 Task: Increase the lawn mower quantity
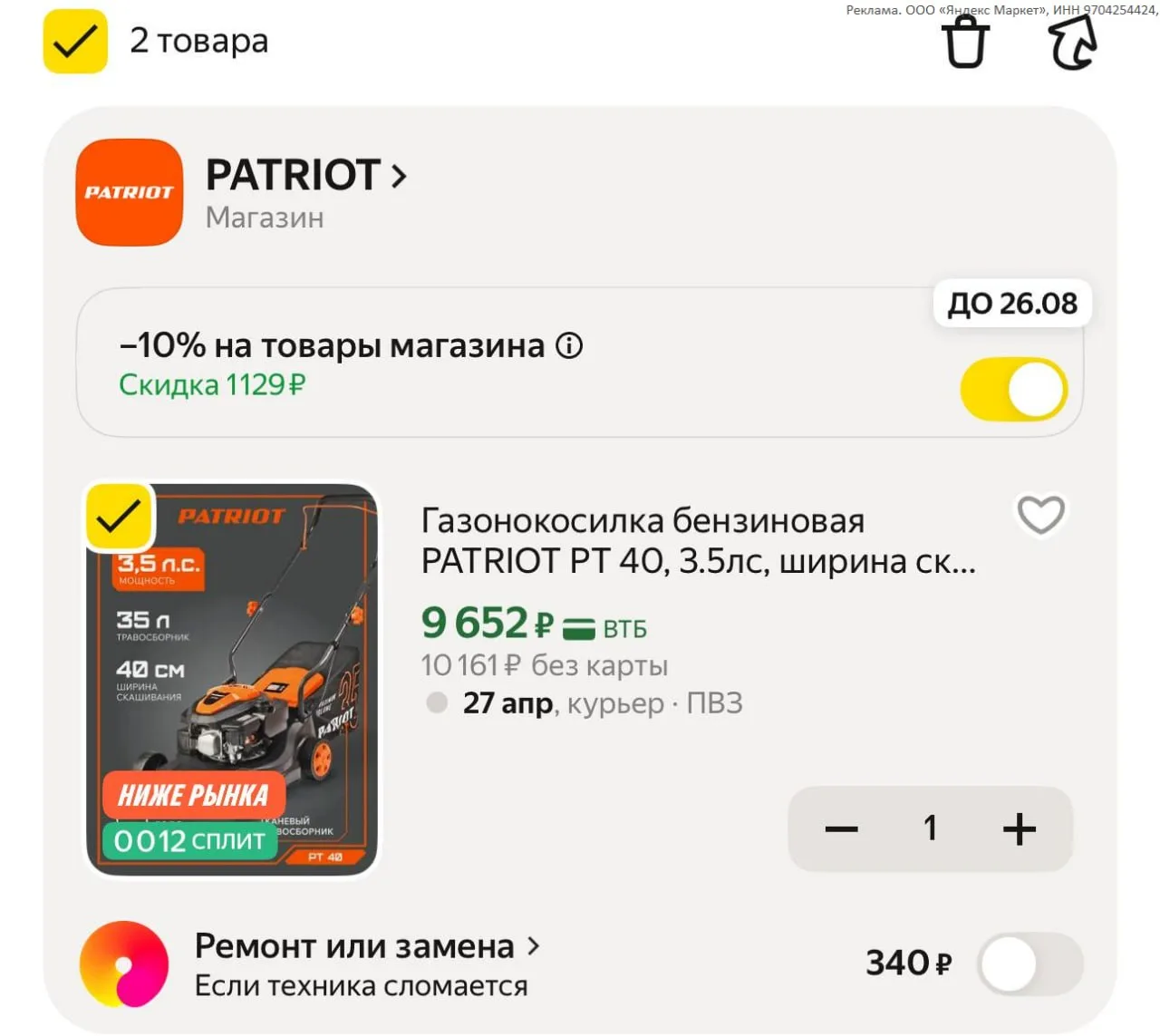(1019, 828)
